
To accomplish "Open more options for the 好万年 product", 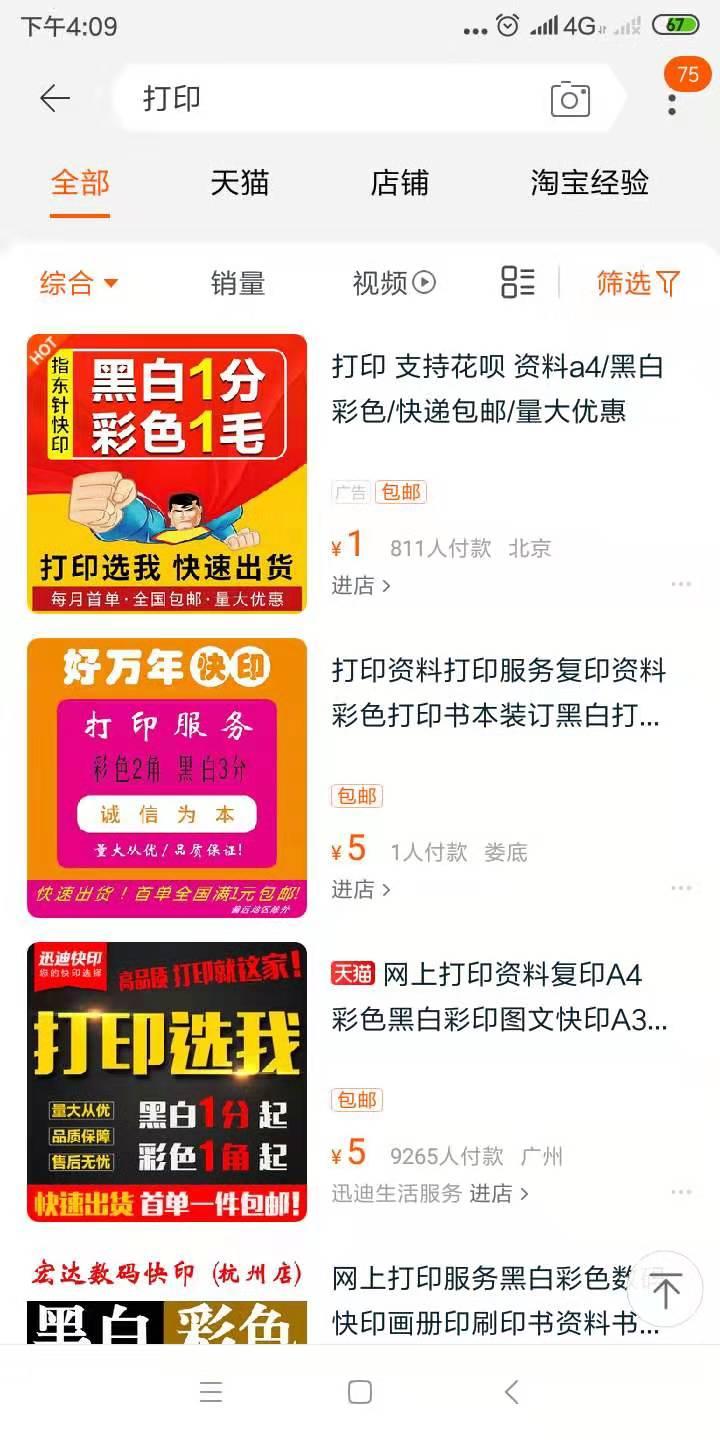I will click(x=681, y=887).
